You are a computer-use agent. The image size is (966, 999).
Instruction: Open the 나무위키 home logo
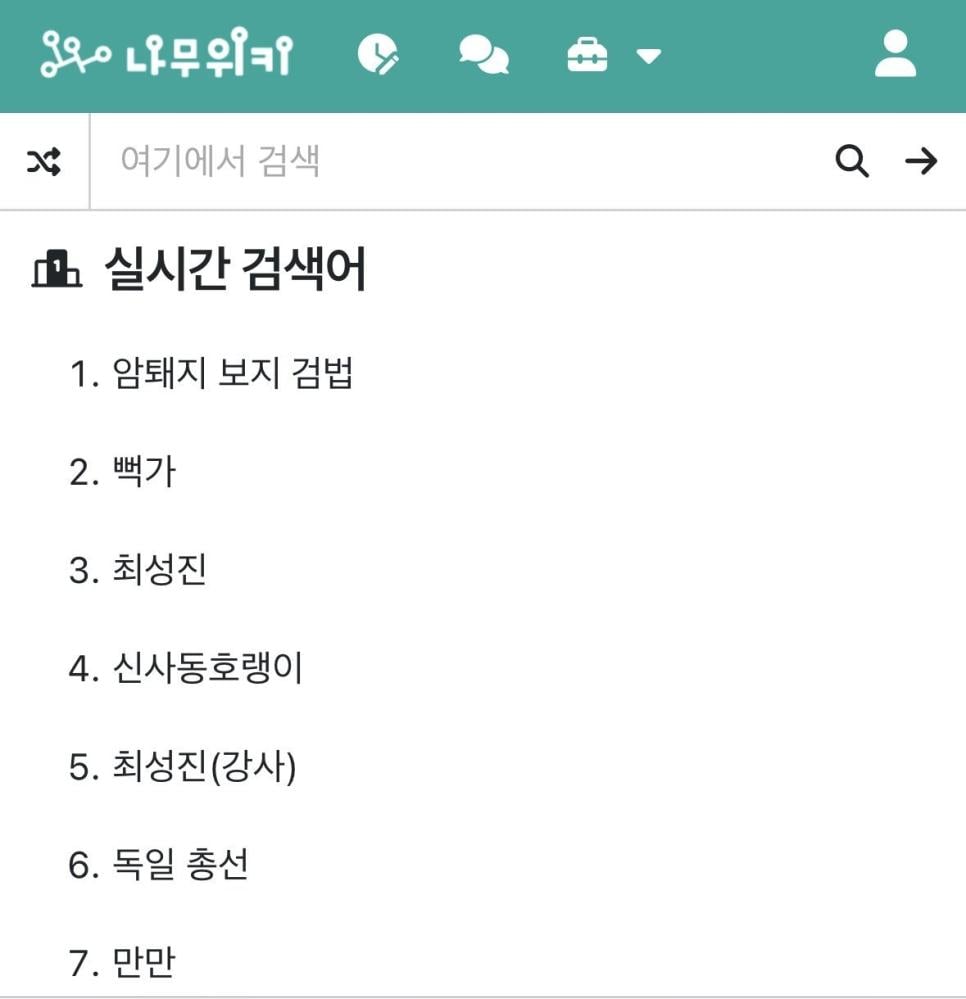click(166, 56)
